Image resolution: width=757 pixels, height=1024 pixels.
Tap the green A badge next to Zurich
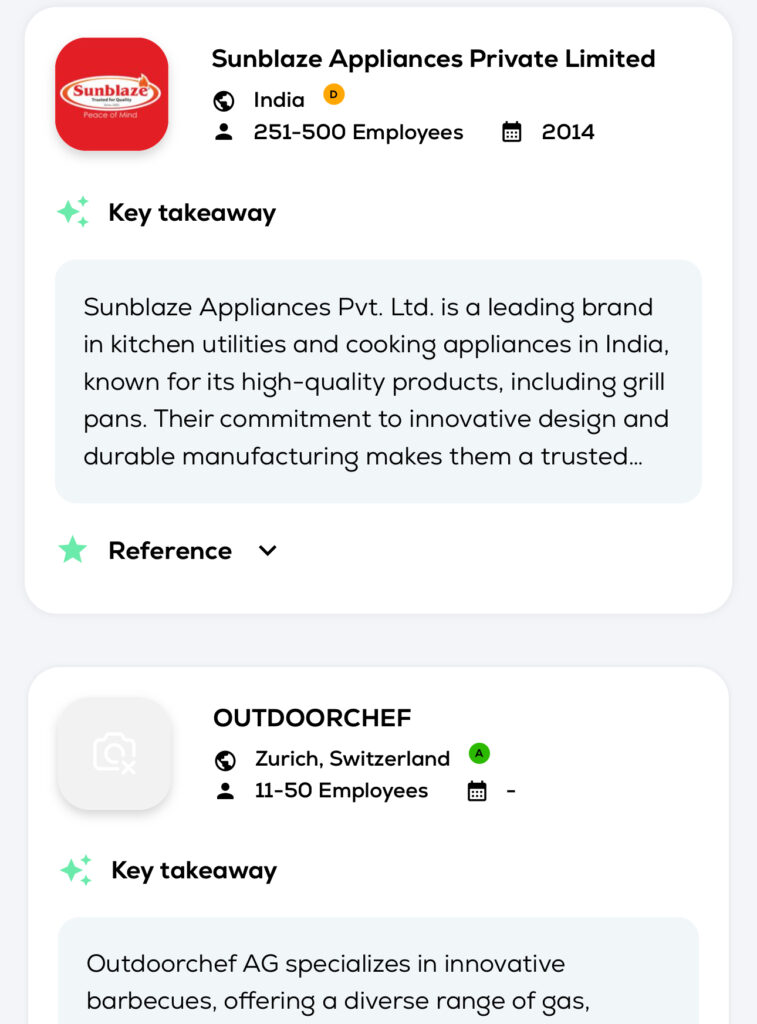coord(479,753)
